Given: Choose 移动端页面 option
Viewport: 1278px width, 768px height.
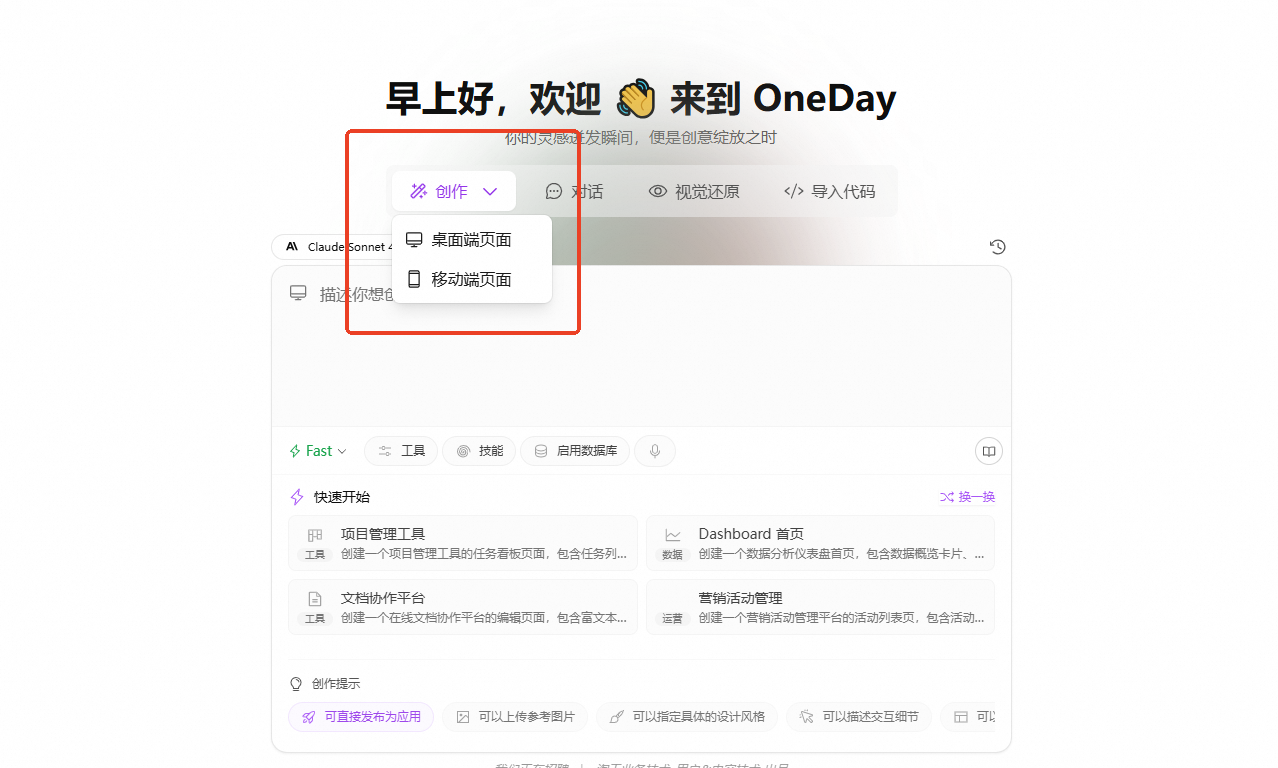Looking at the screenshot, I should tap(471, 280).
